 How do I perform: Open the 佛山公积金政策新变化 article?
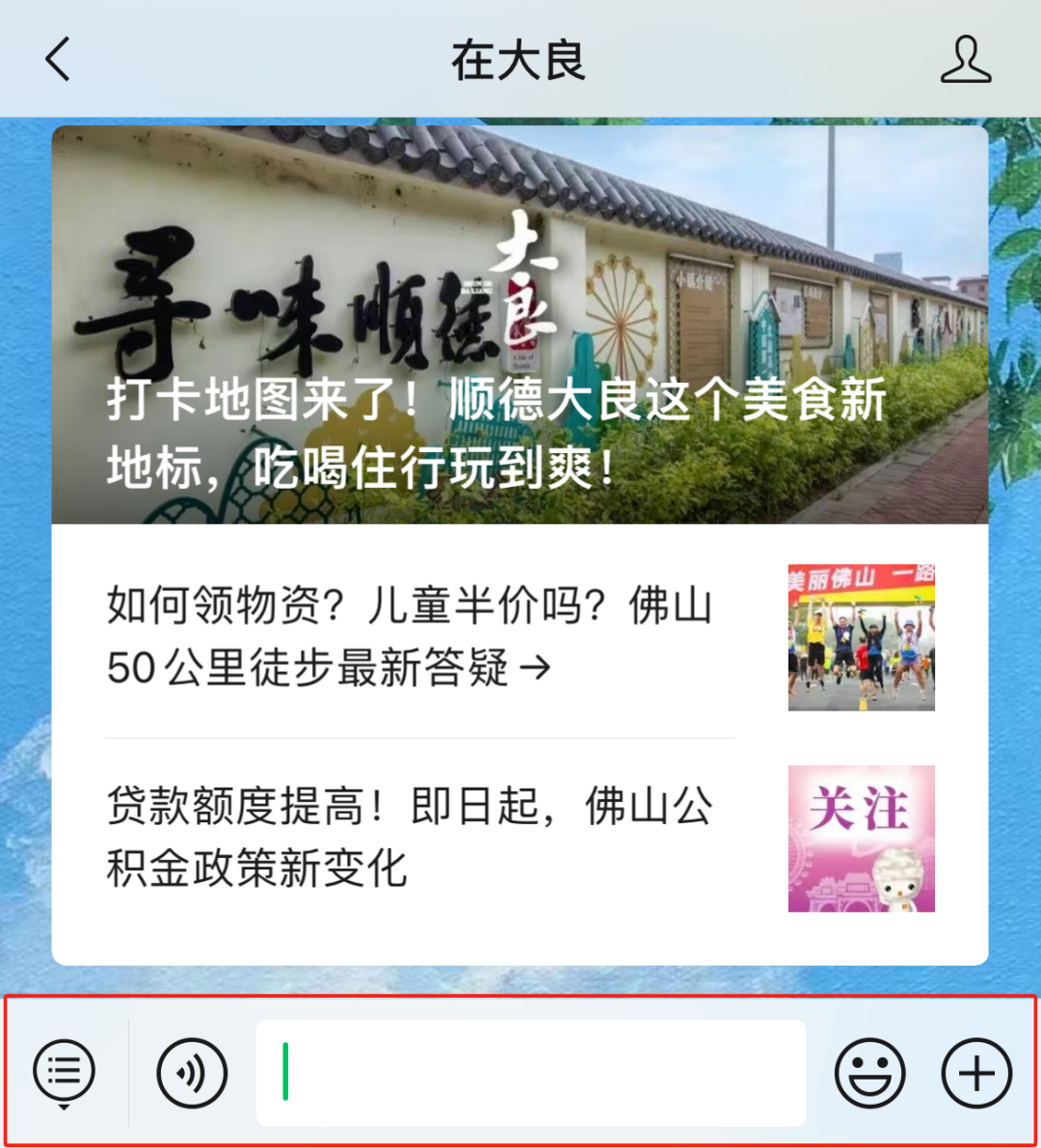pos(520,839)
